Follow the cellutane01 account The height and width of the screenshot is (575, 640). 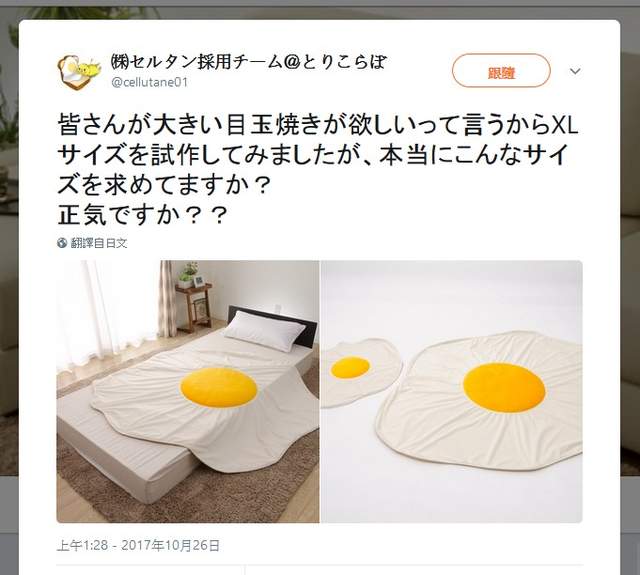tap(501, 71)
